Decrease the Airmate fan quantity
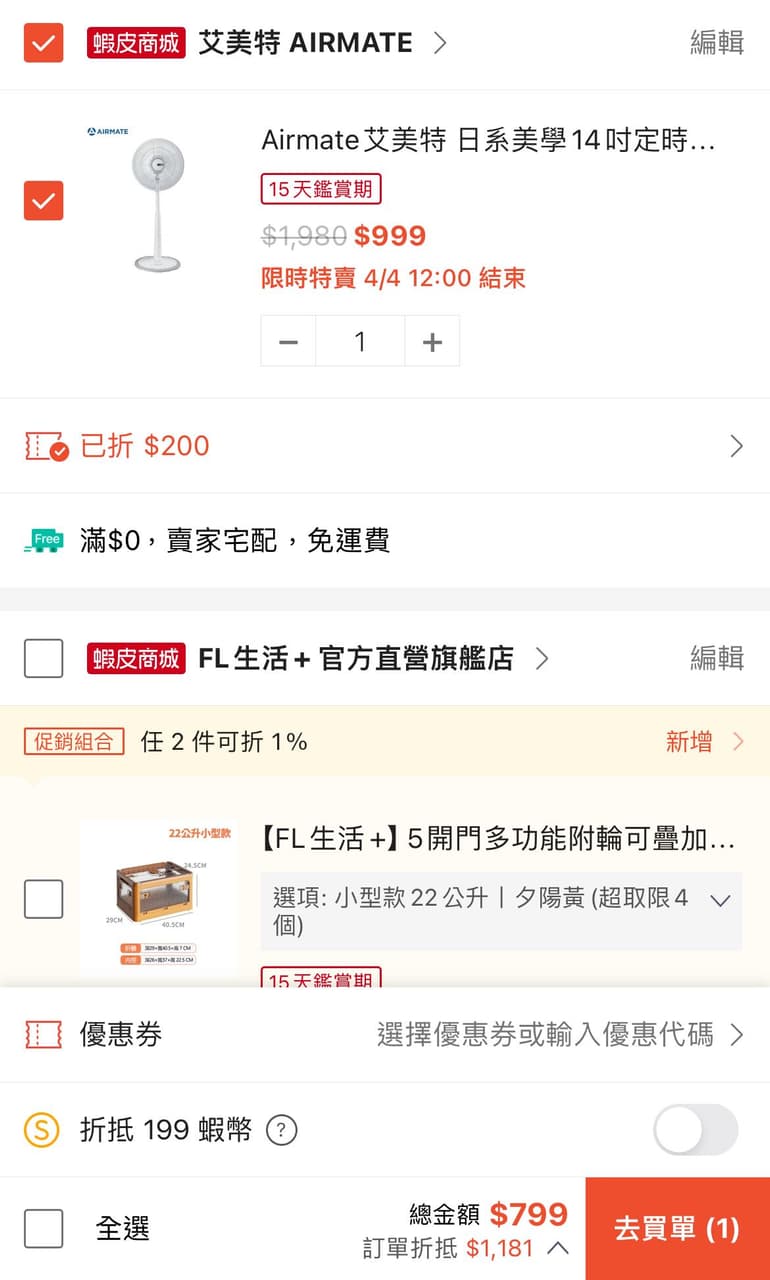Viewport: 770px width, 1280px height. [x=289, y=341]
